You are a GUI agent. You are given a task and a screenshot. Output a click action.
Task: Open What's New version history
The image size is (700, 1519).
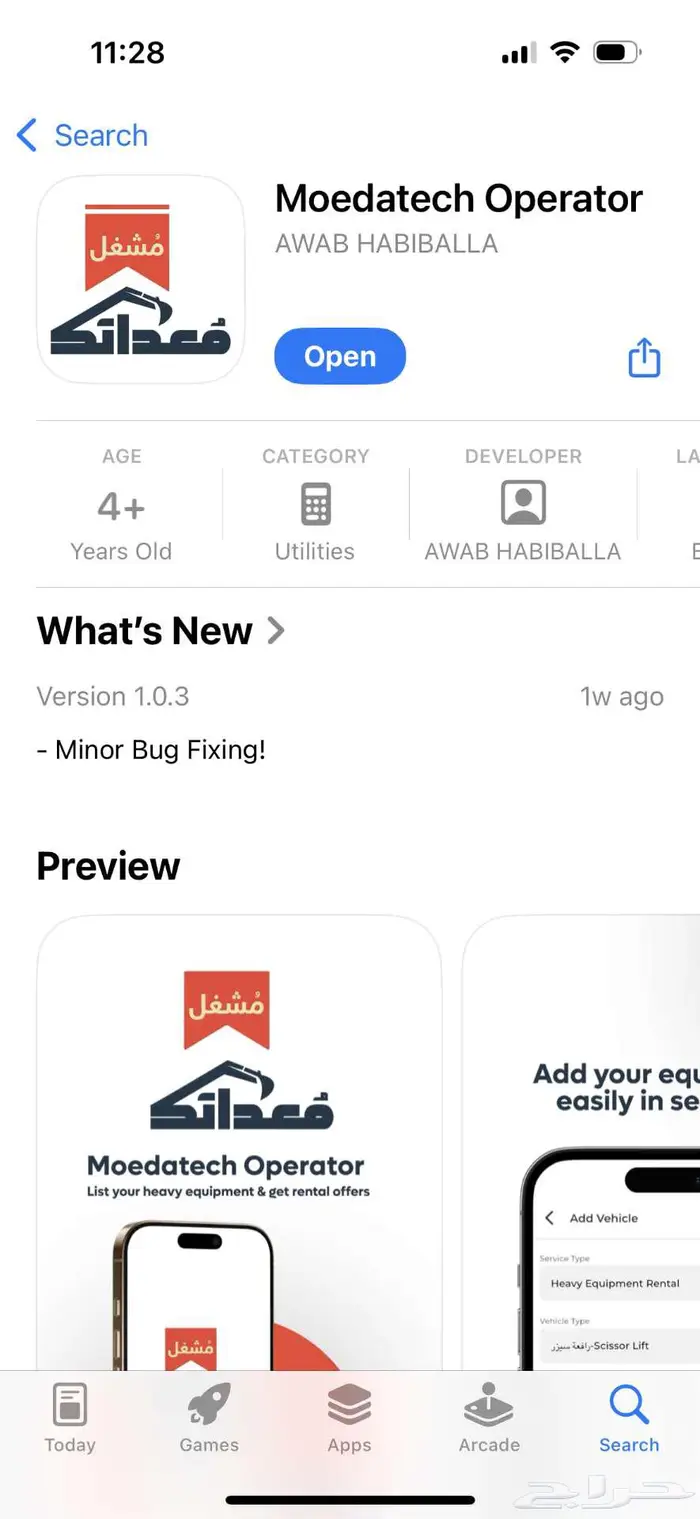pyautogui.click(x=160, y=631)
